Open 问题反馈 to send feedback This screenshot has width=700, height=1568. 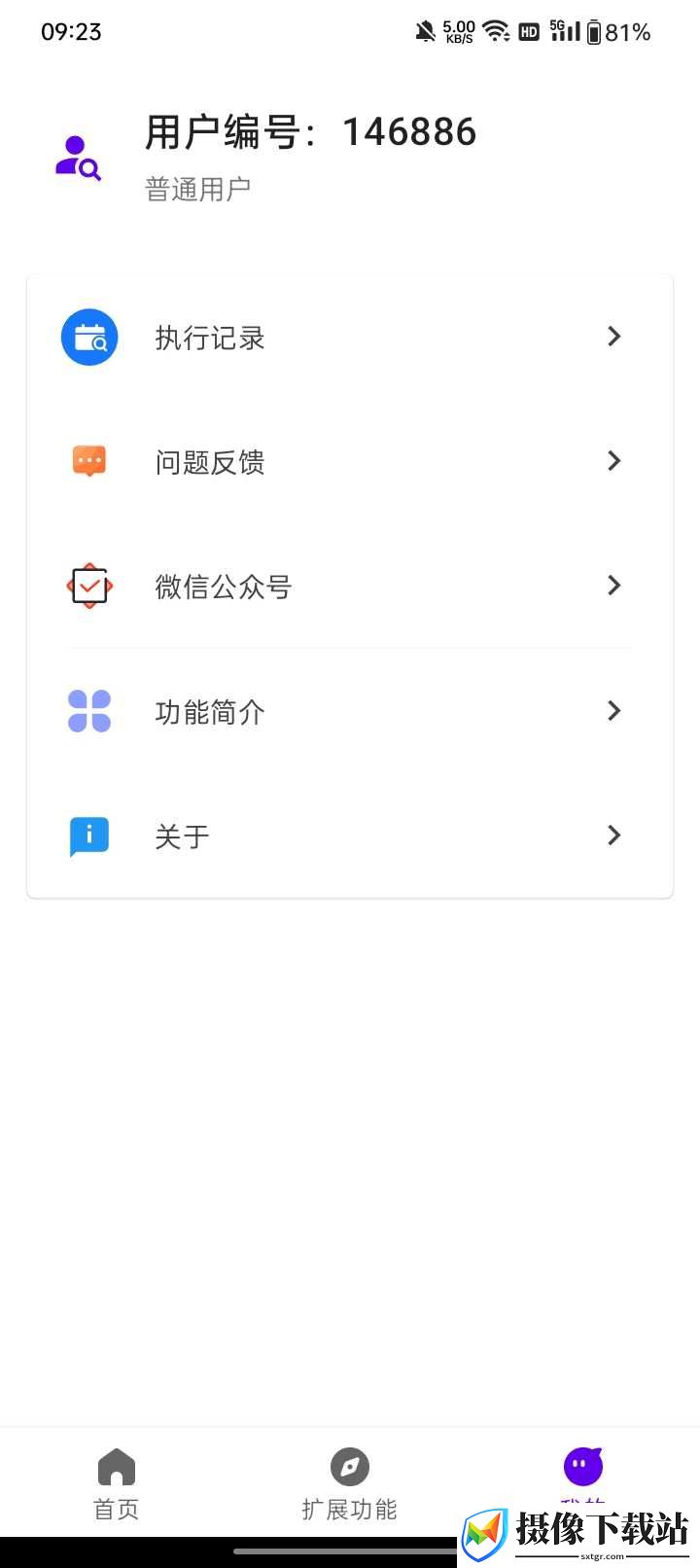350,462
